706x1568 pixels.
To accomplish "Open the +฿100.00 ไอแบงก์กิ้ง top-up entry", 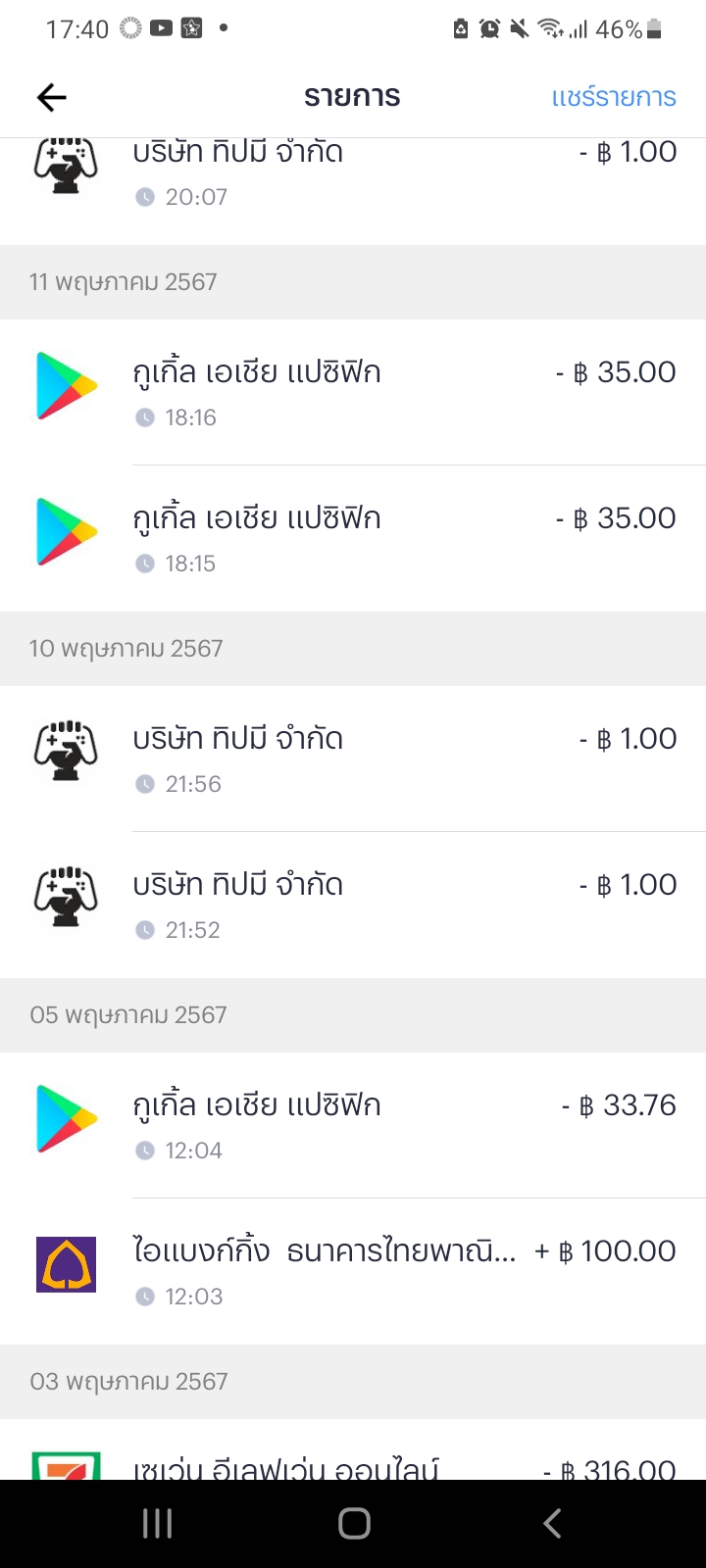I will [353, 1271].
